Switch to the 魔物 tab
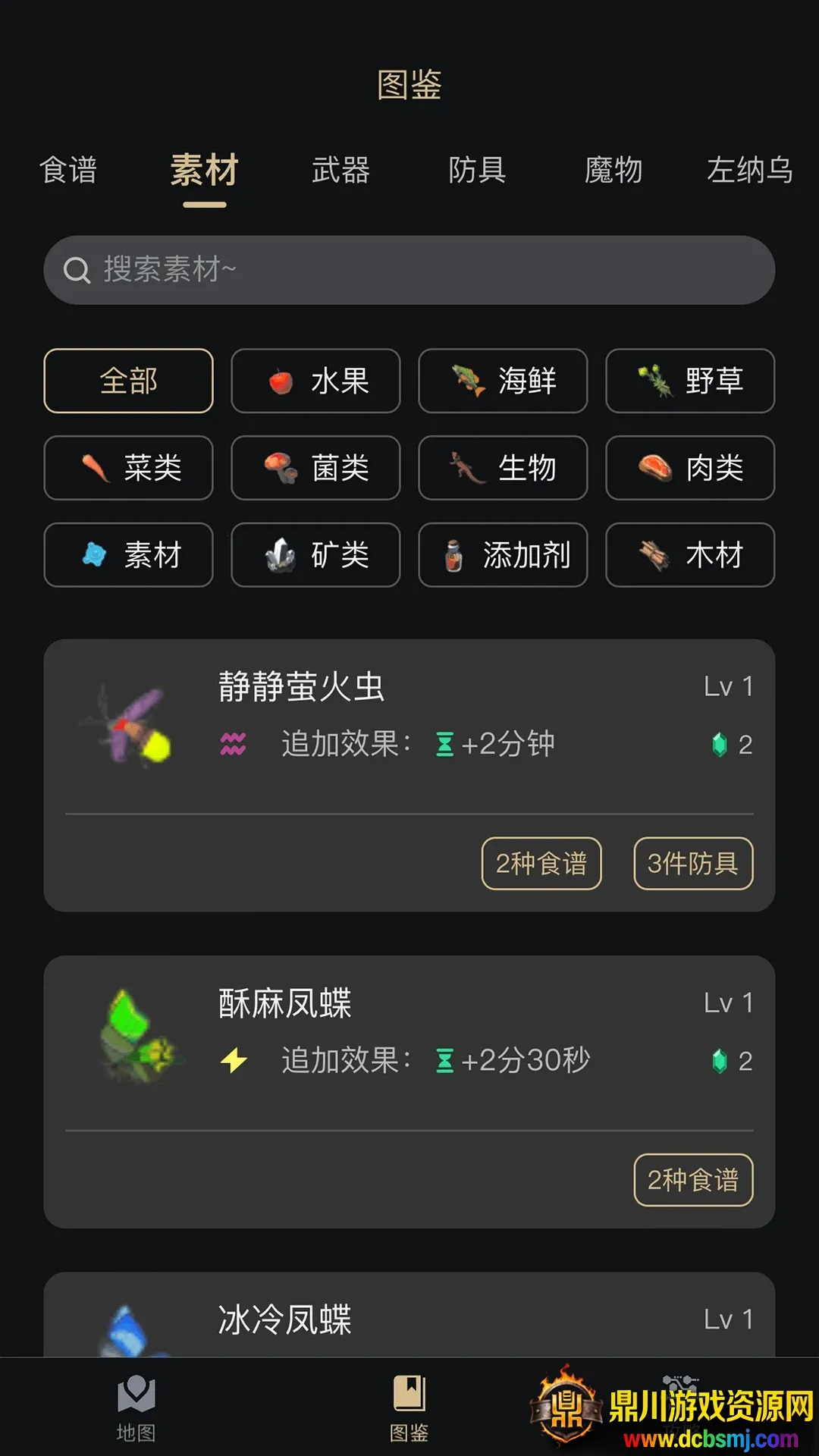Image resolution: width=819 pixels, height=1456 pixels. [613, 170]
